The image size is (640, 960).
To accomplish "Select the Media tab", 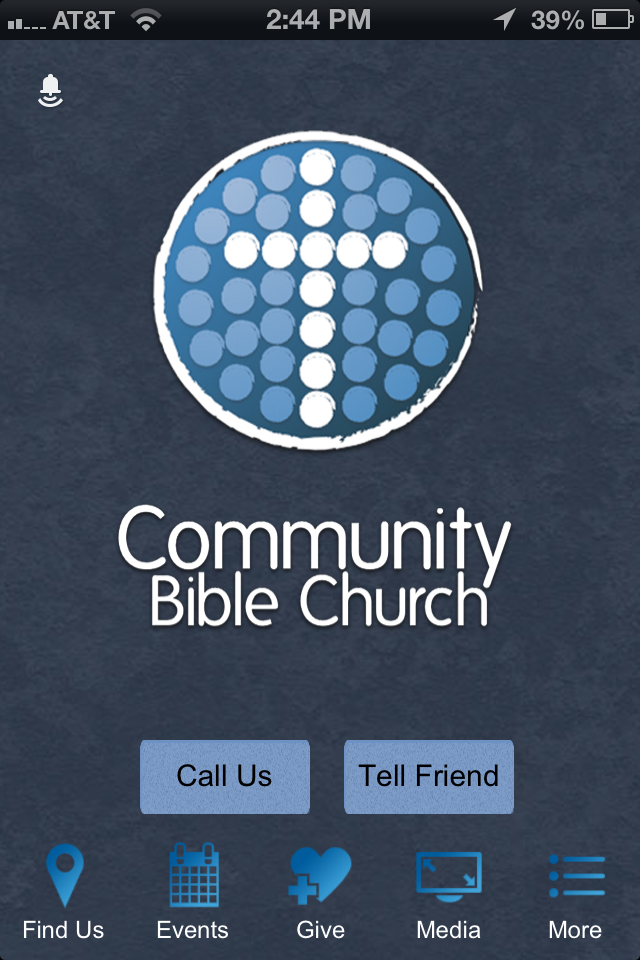I will coord(448,892).
